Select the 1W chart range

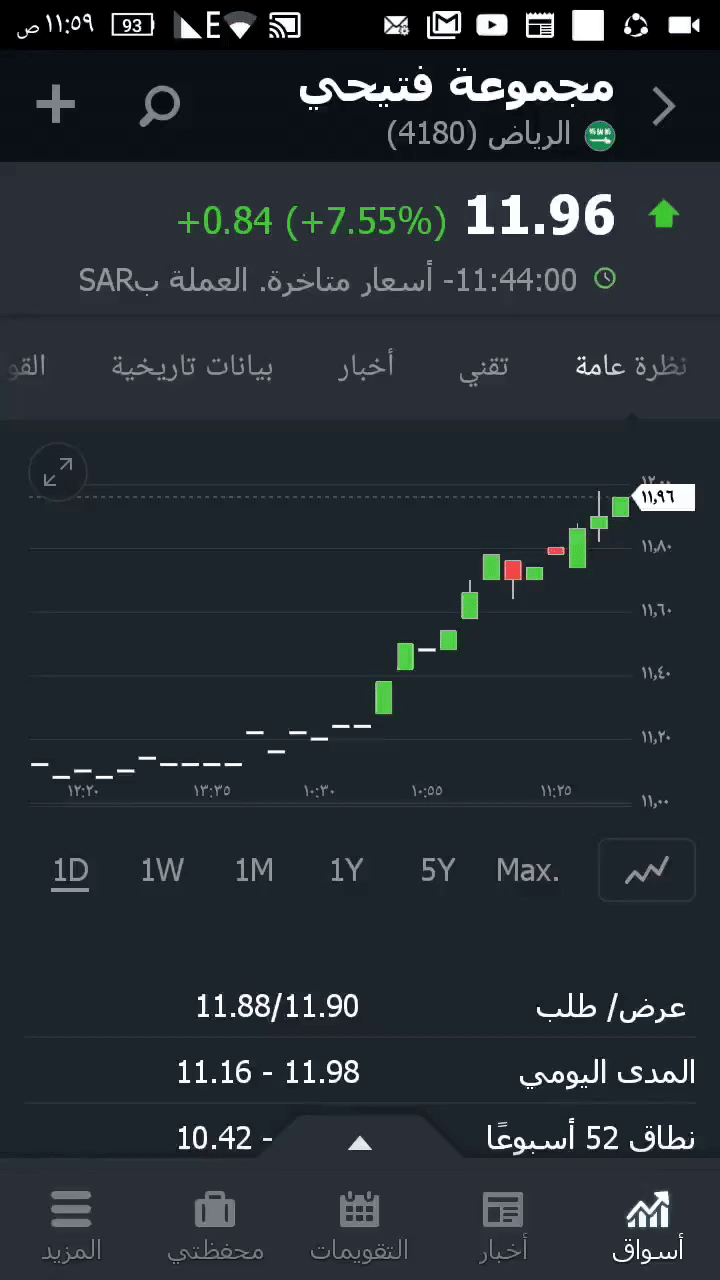[162, 871]
